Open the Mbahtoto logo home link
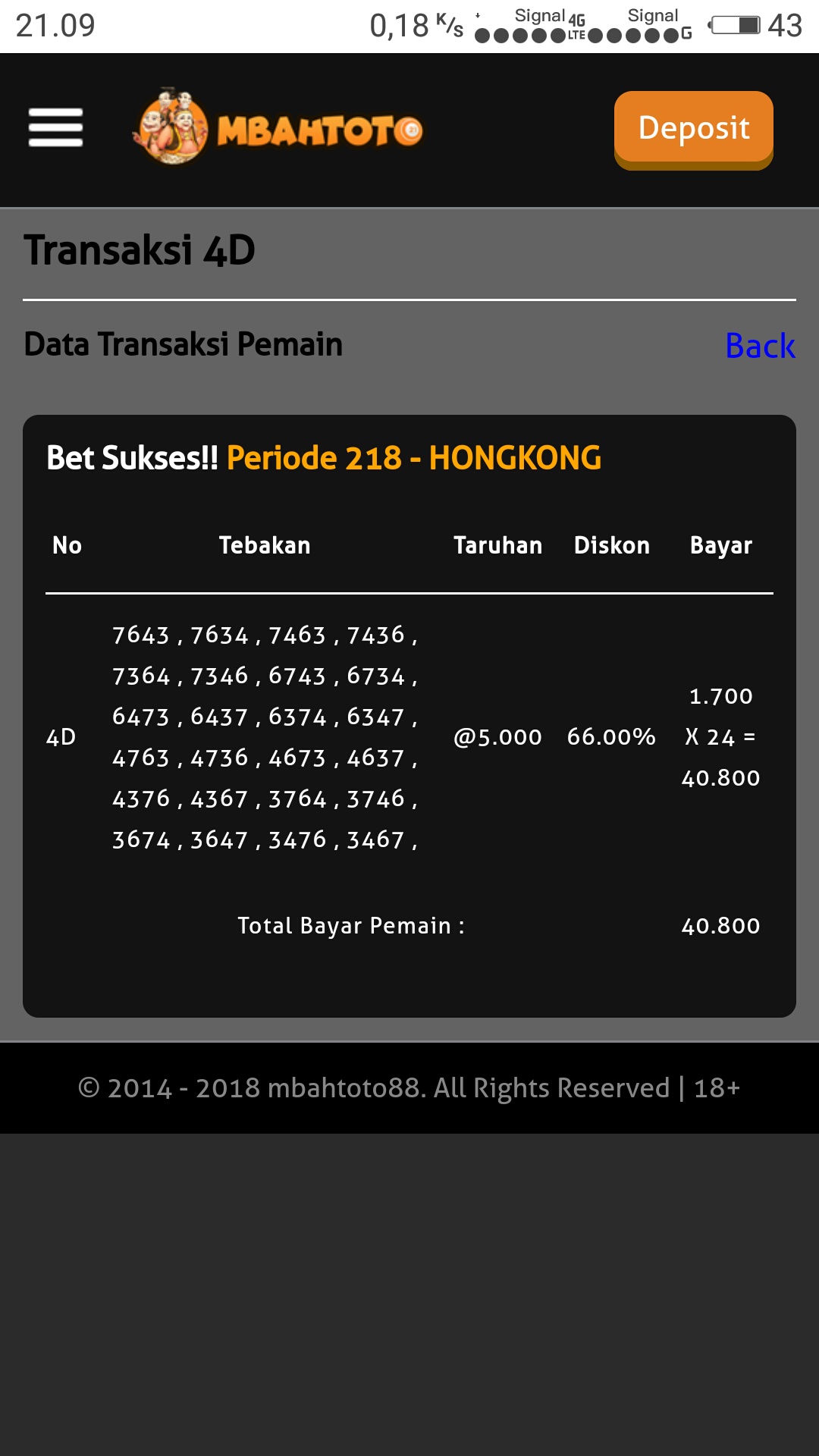 point(278,129)
